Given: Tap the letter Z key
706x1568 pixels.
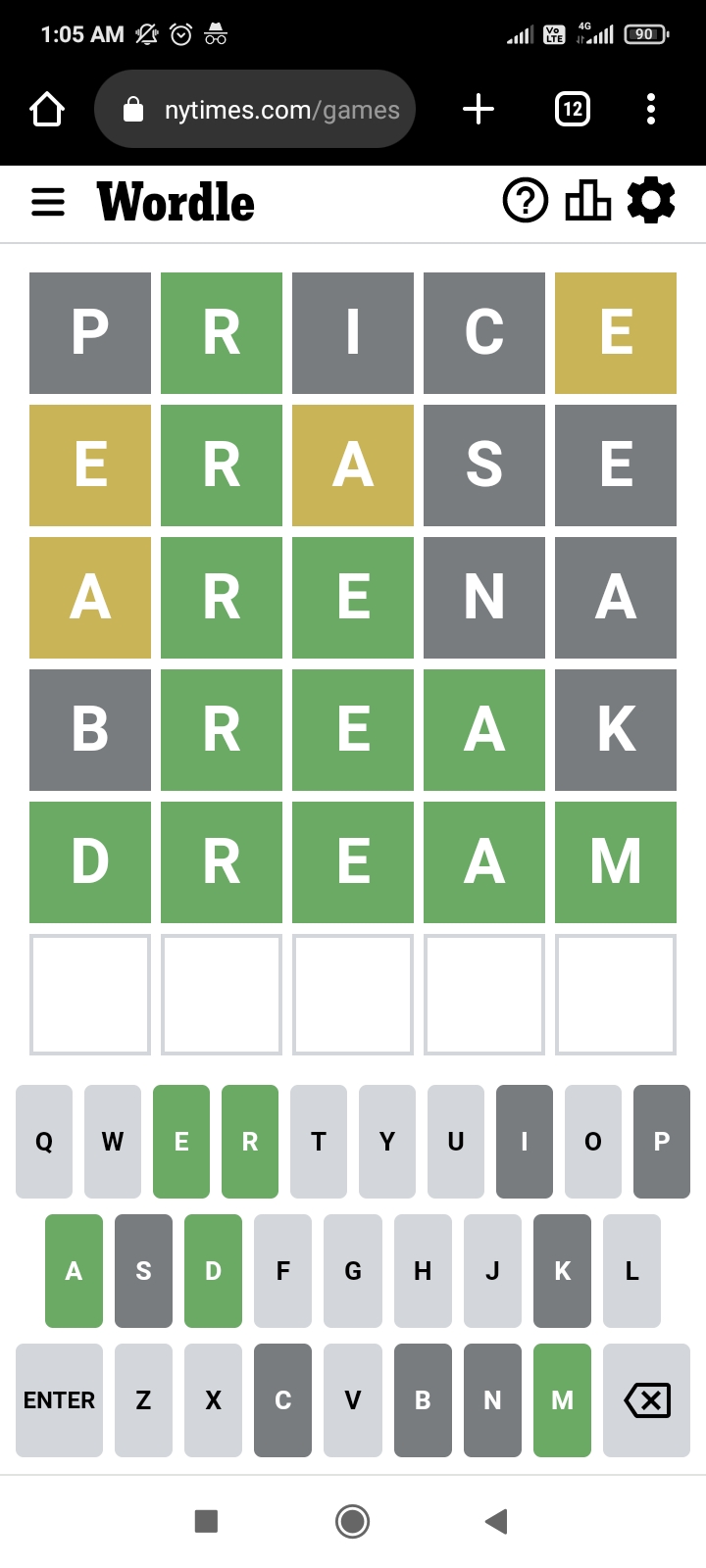Looking at the screenshot, I should click(143, 1400).
